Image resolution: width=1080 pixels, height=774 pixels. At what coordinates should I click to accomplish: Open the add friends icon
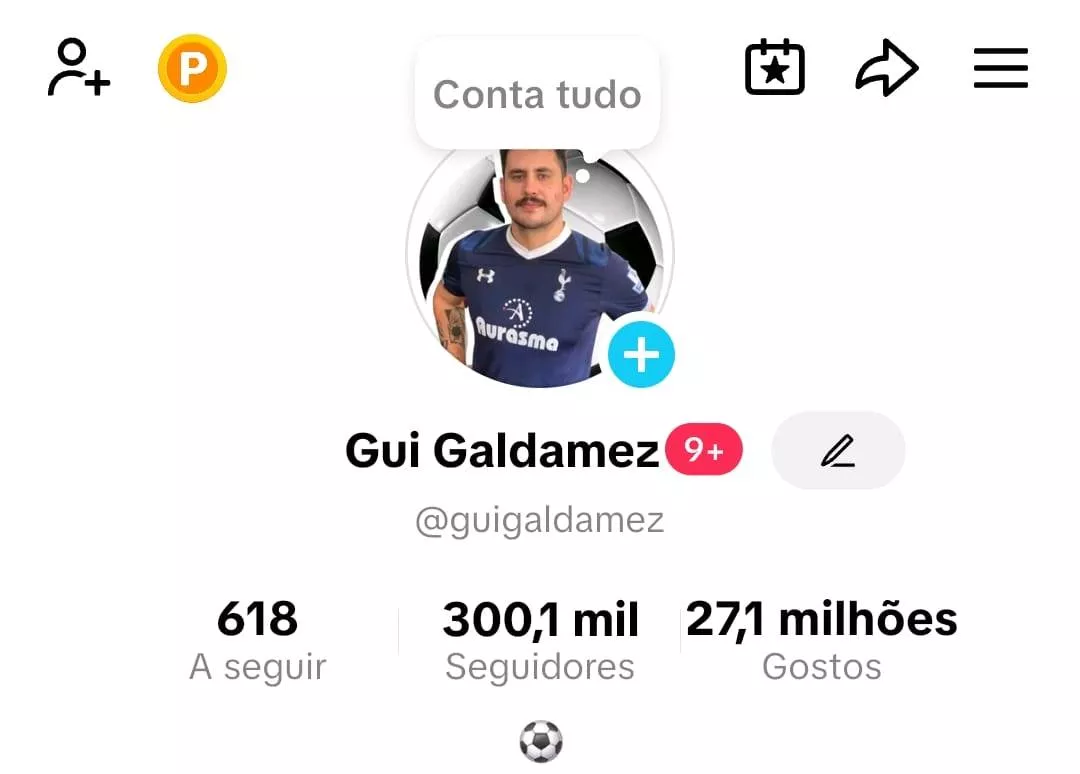pyautogui.click(x=79, y=68)
